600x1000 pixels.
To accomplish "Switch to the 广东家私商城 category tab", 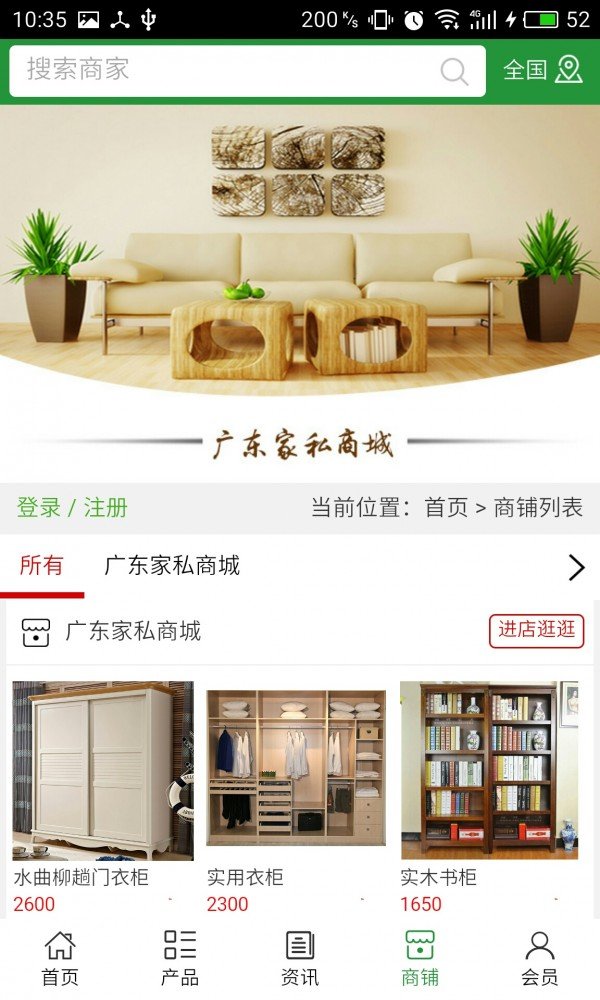I will 172,566.
